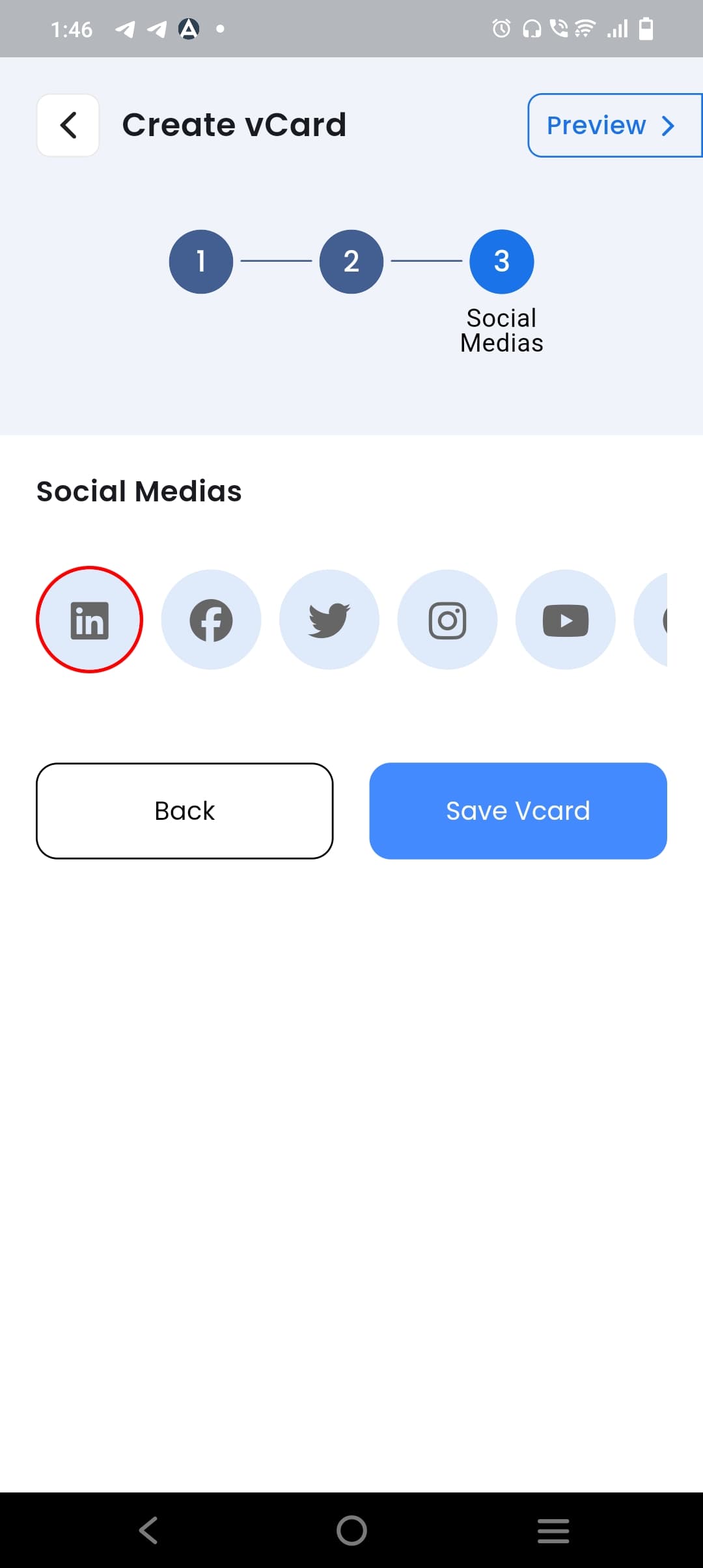703x1568 pixels.
Task: Select the LinkedIn icon
Action: (89, 620)
